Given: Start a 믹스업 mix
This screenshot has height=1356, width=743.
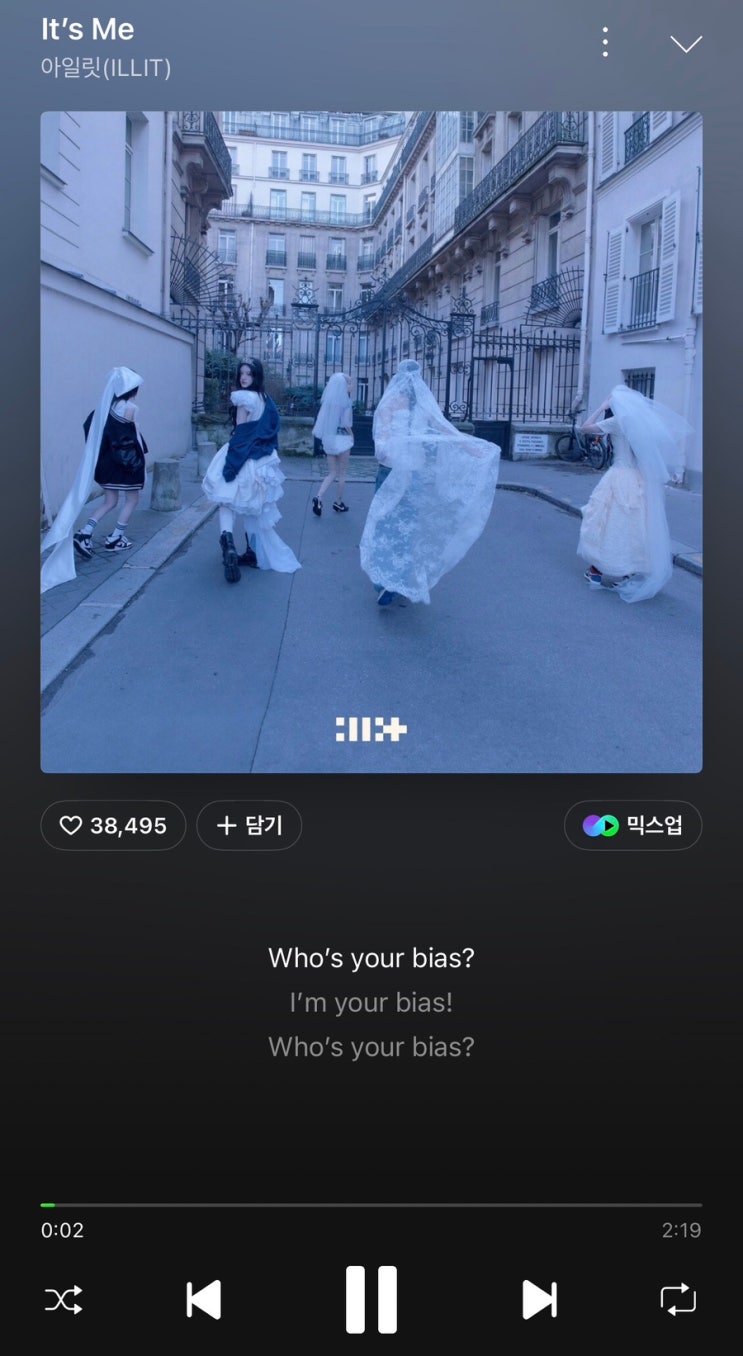Looking at the screenshot, I should (633, 825).
